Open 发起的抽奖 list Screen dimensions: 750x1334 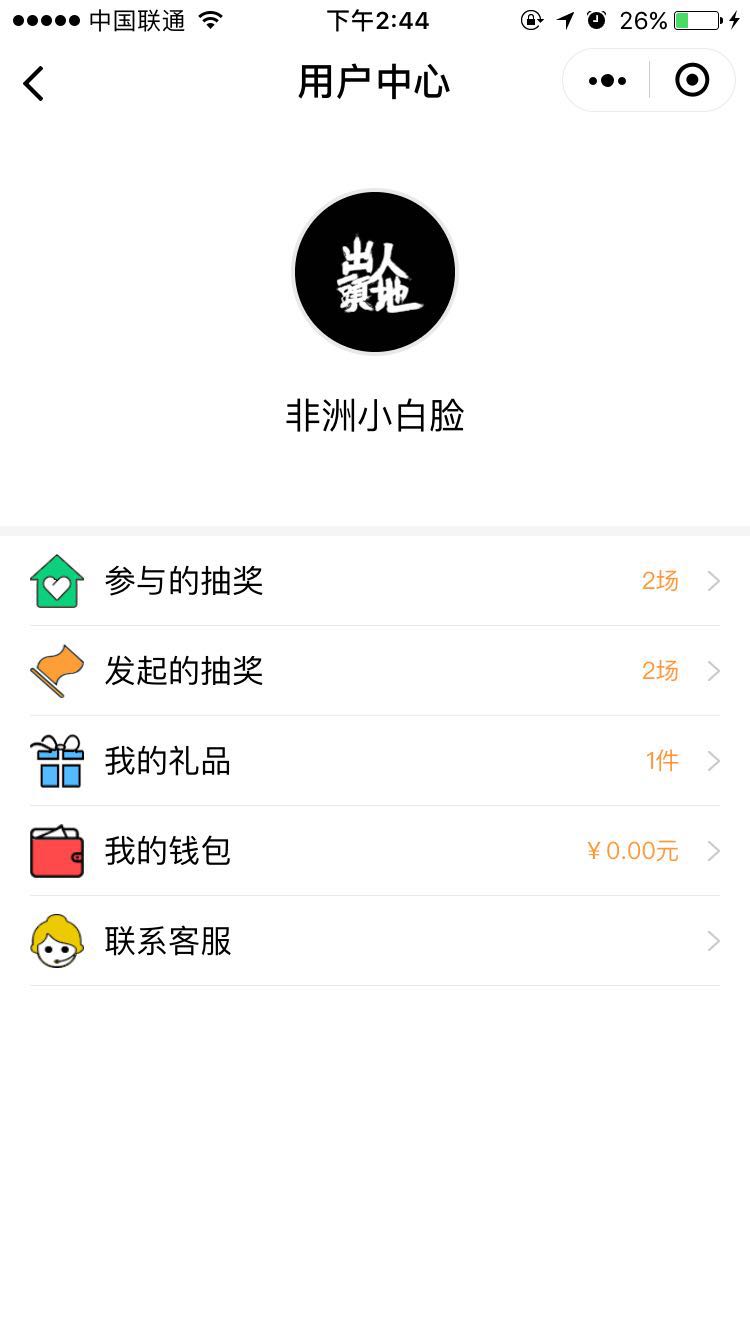coord(375,671)
